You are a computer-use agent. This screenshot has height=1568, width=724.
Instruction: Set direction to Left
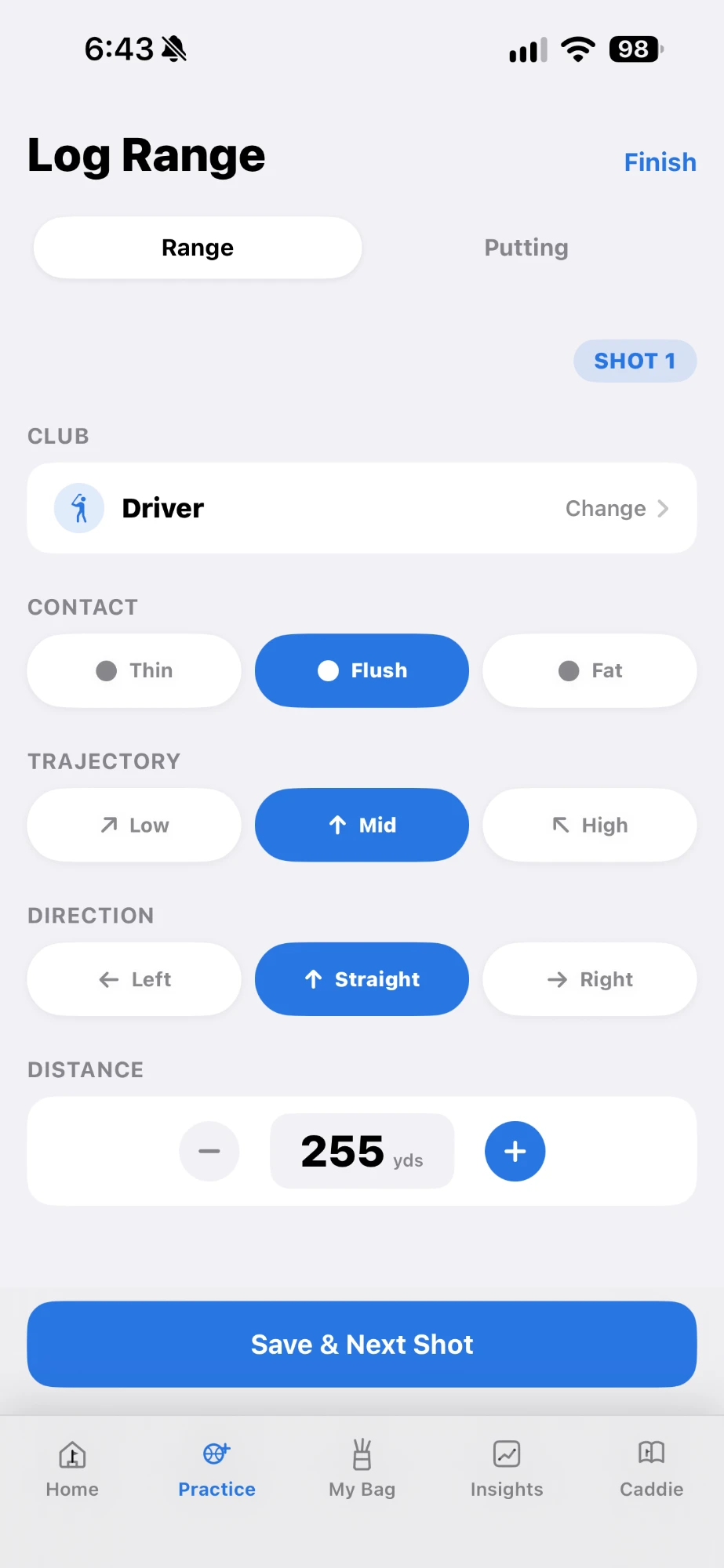pos(134,979)
